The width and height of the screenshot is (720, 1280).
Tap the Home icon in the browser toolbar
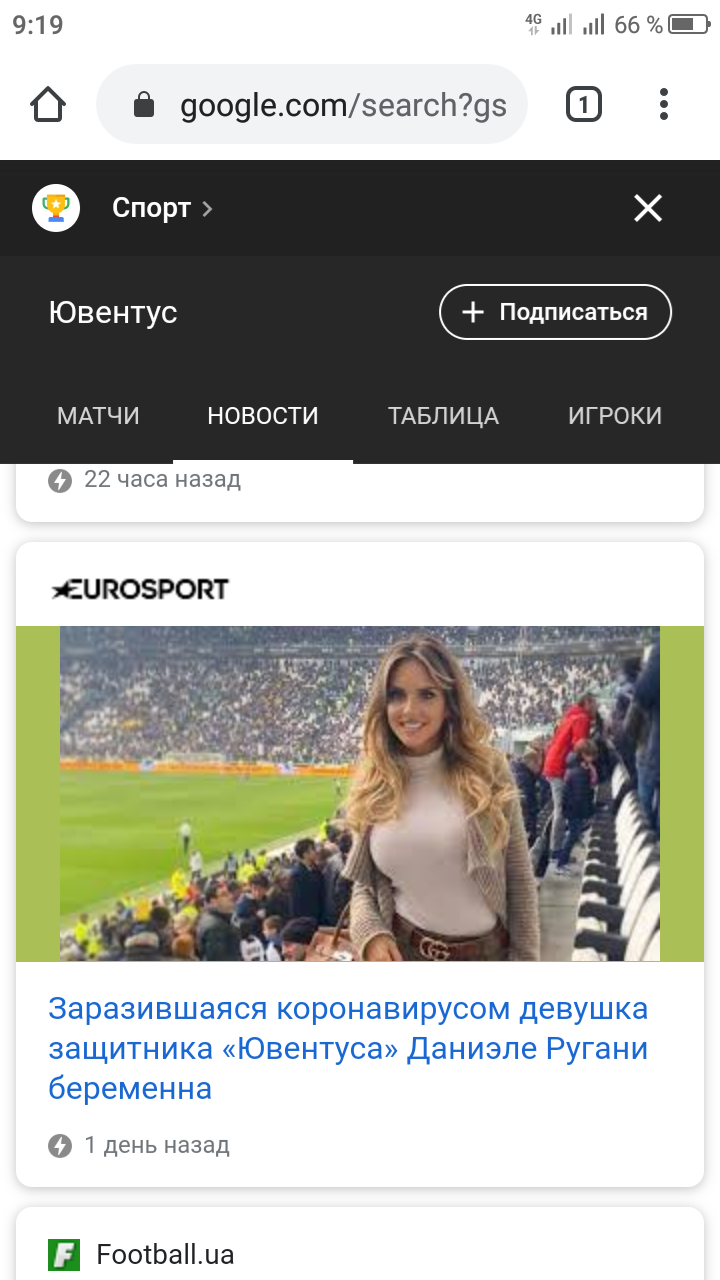pos(47,103)
